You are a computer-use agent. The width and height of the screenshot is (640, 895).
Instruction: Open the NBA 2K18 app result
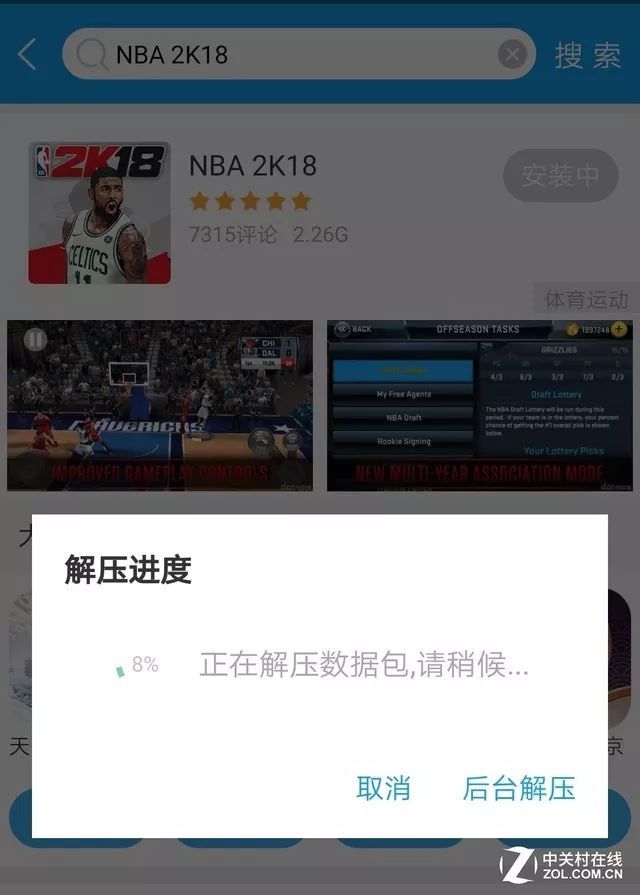click(x=253, y=166)
